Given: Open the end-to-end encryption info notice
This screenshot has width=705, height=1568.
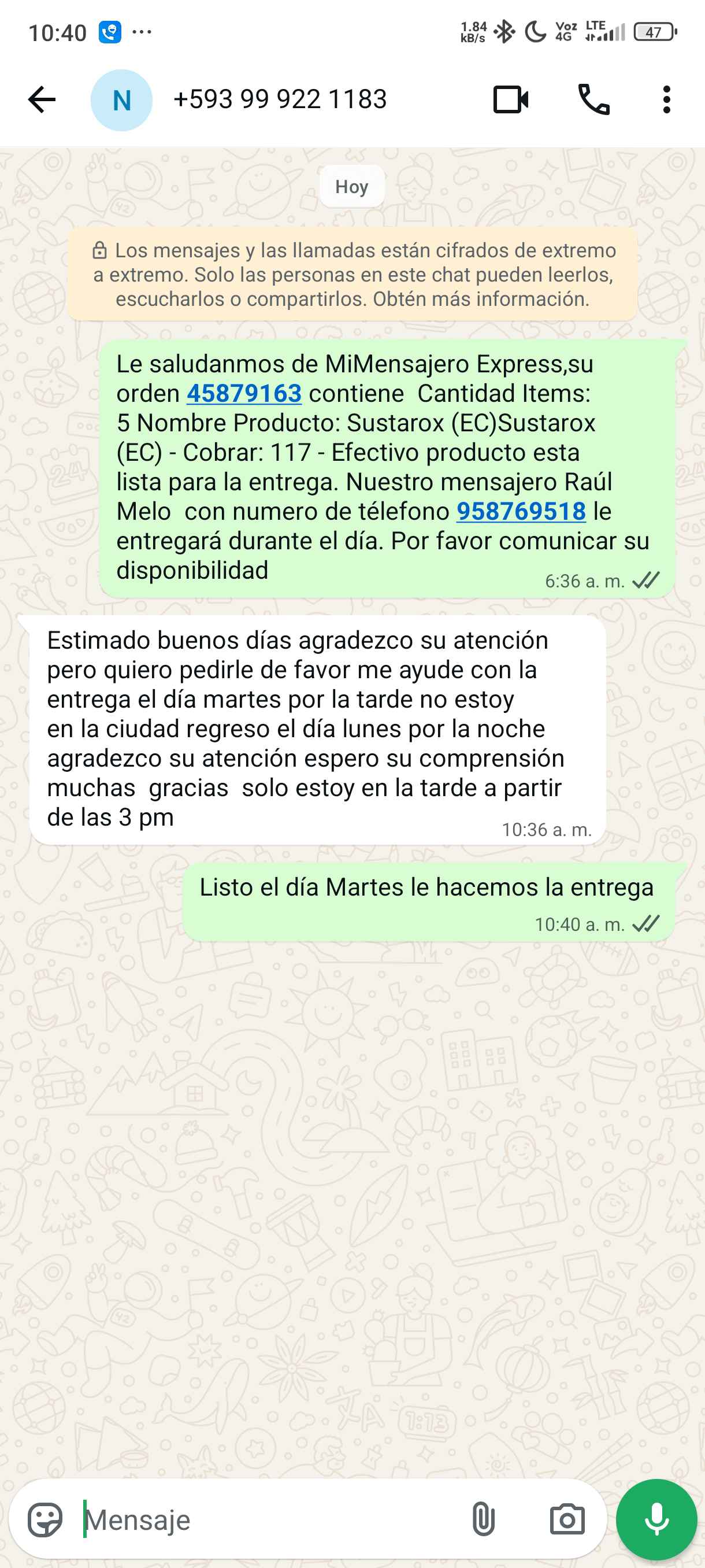Looking at the screenshot, I should tap(353, 275).
